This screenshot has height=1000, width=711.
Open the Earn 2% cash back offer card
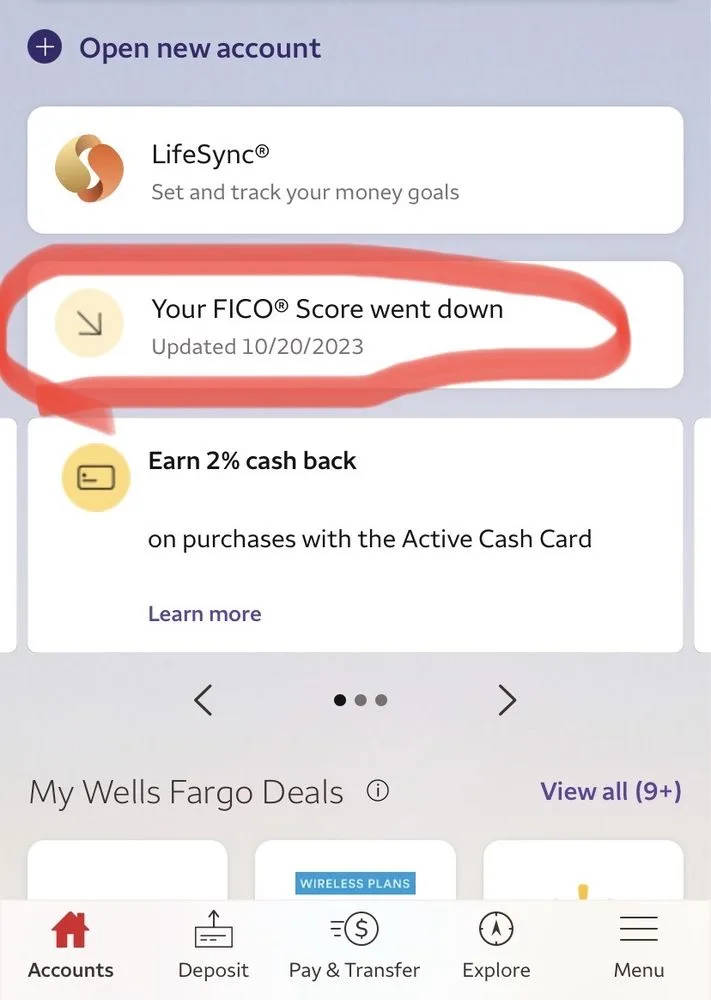pyautogui.click(x=355, y=500)
